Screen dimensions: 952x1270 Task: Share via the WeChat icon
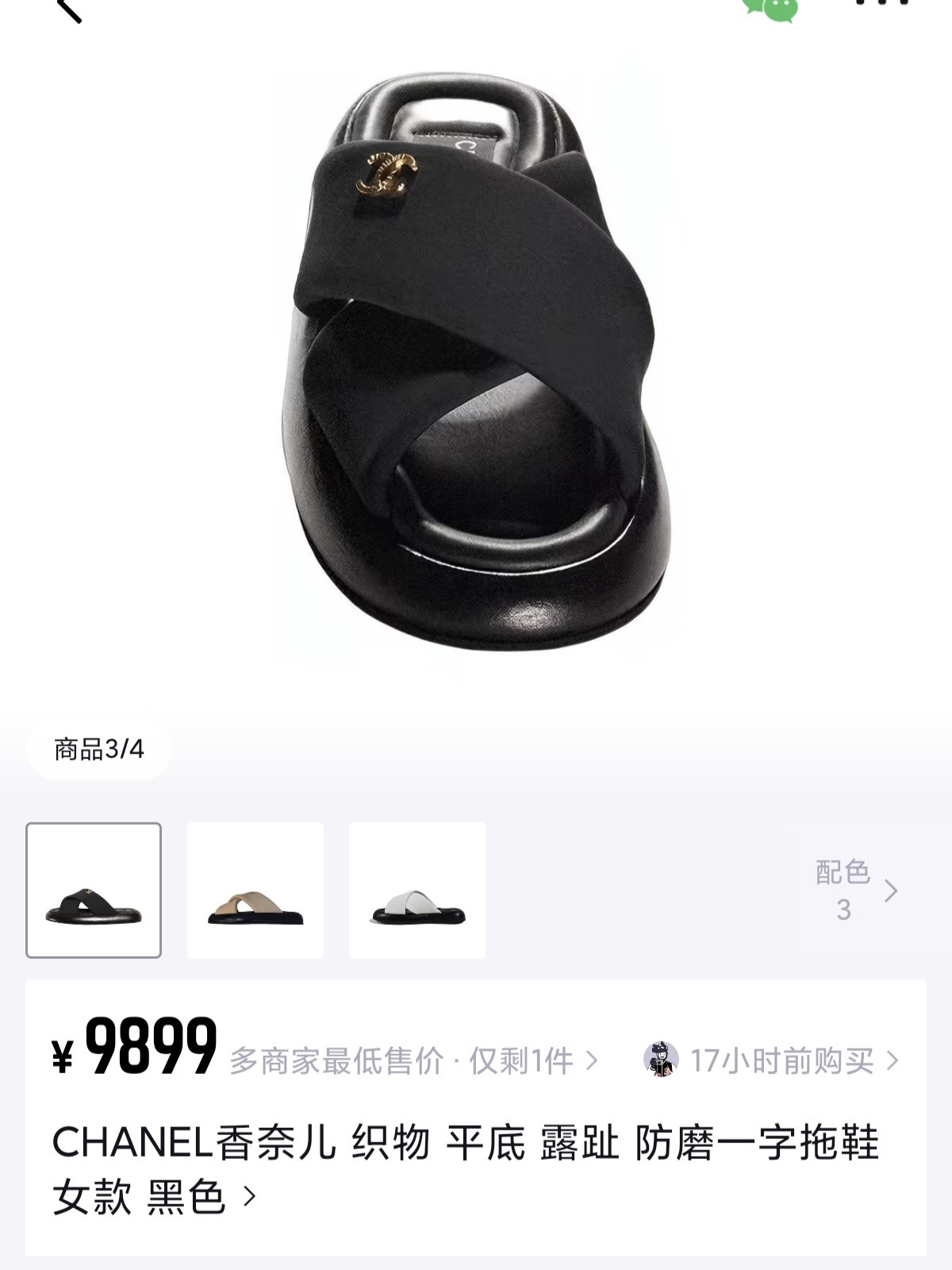[770, 8]
